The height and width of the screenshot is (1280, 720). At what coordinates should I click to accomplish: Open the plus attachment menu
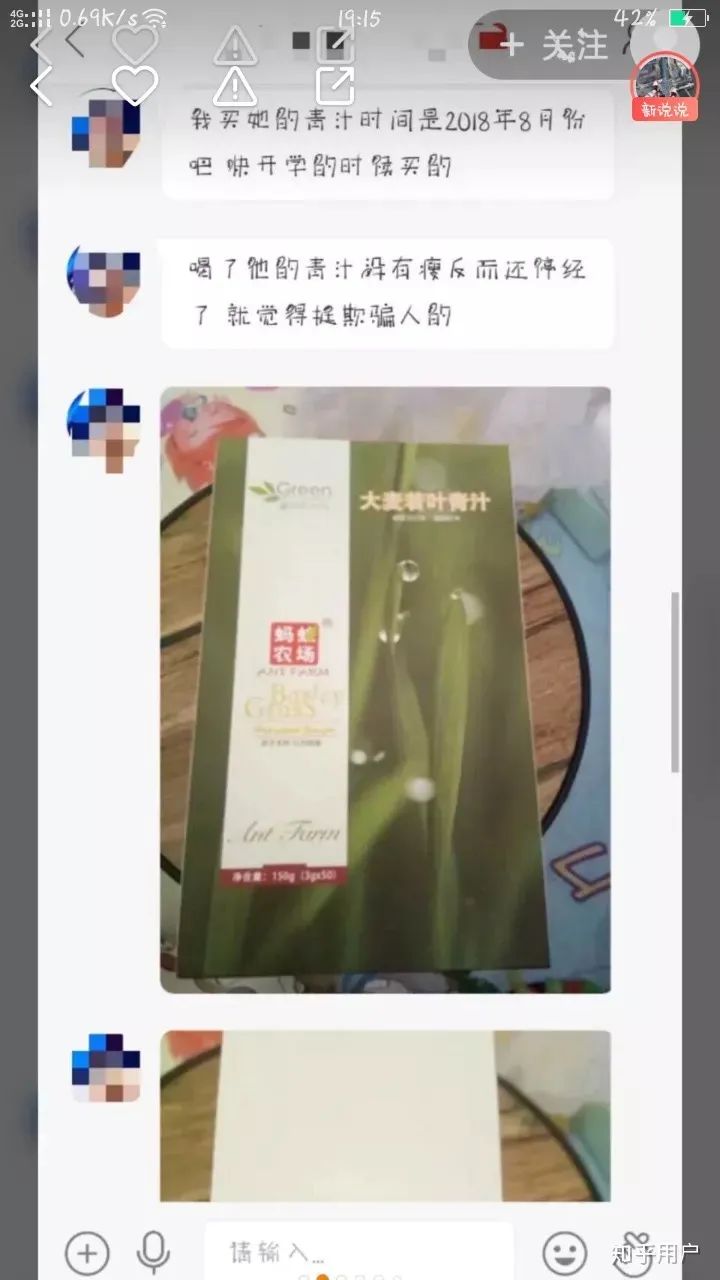coord(87,1253)
